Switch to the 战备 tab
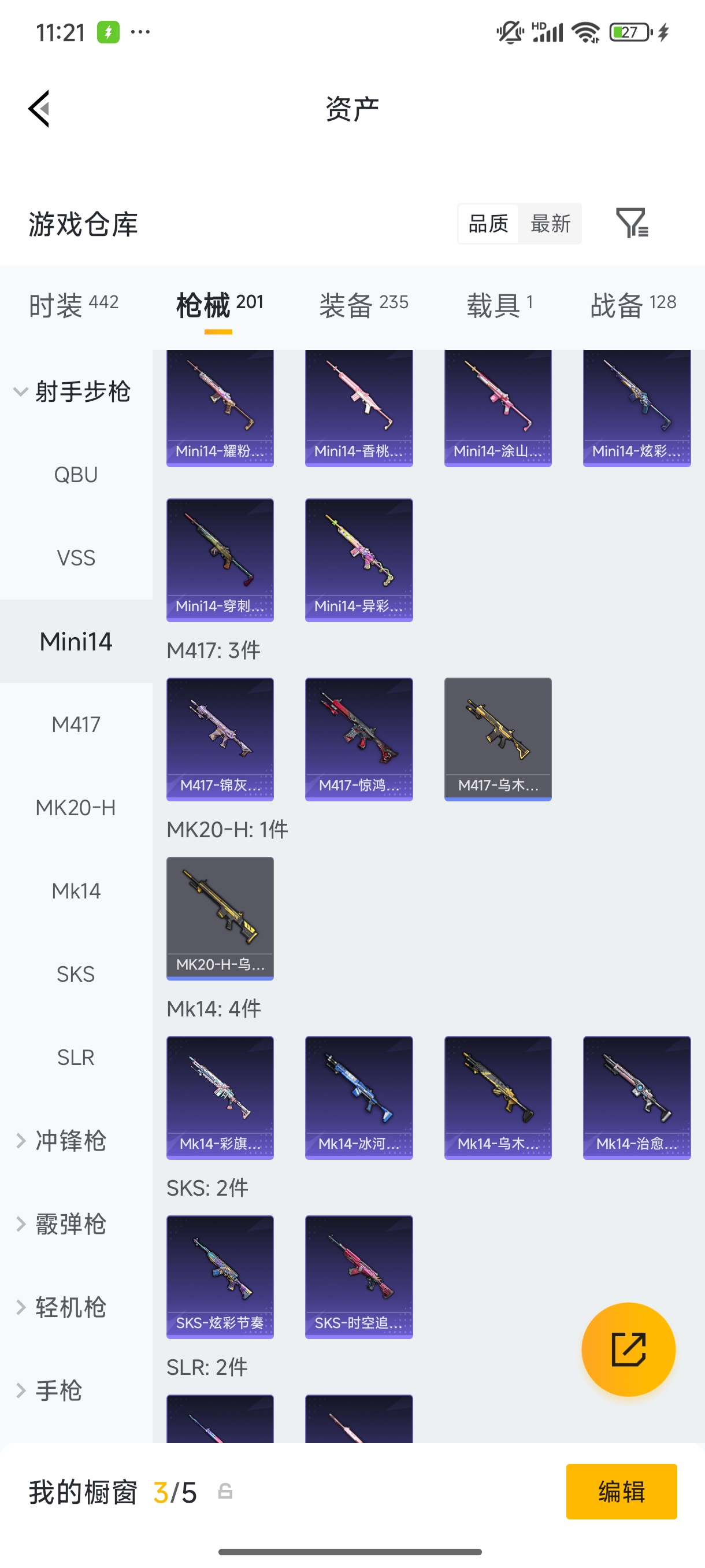The image size is (705, 1568). coord(633,304)
